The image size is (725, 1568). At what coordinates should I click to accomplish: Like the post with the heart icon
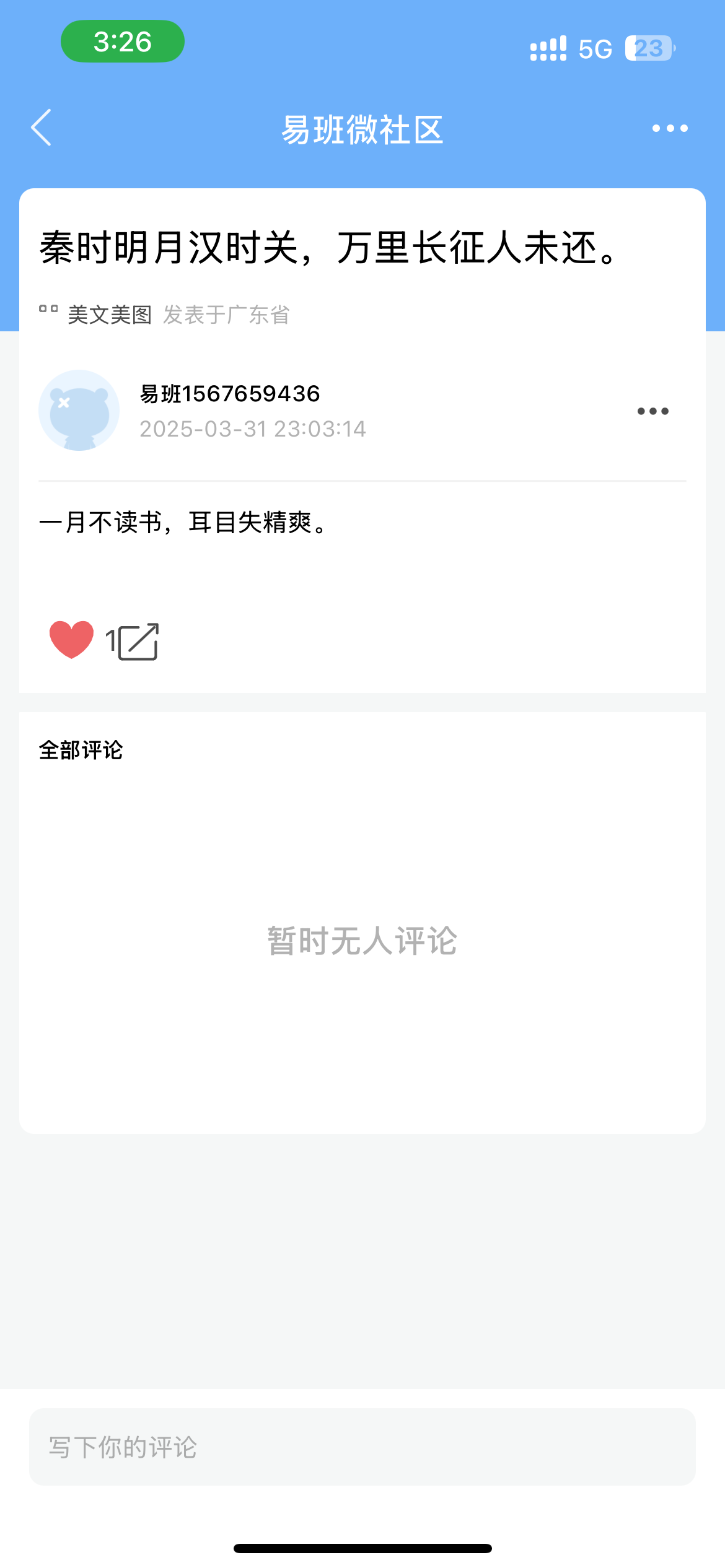click(71, 639)
